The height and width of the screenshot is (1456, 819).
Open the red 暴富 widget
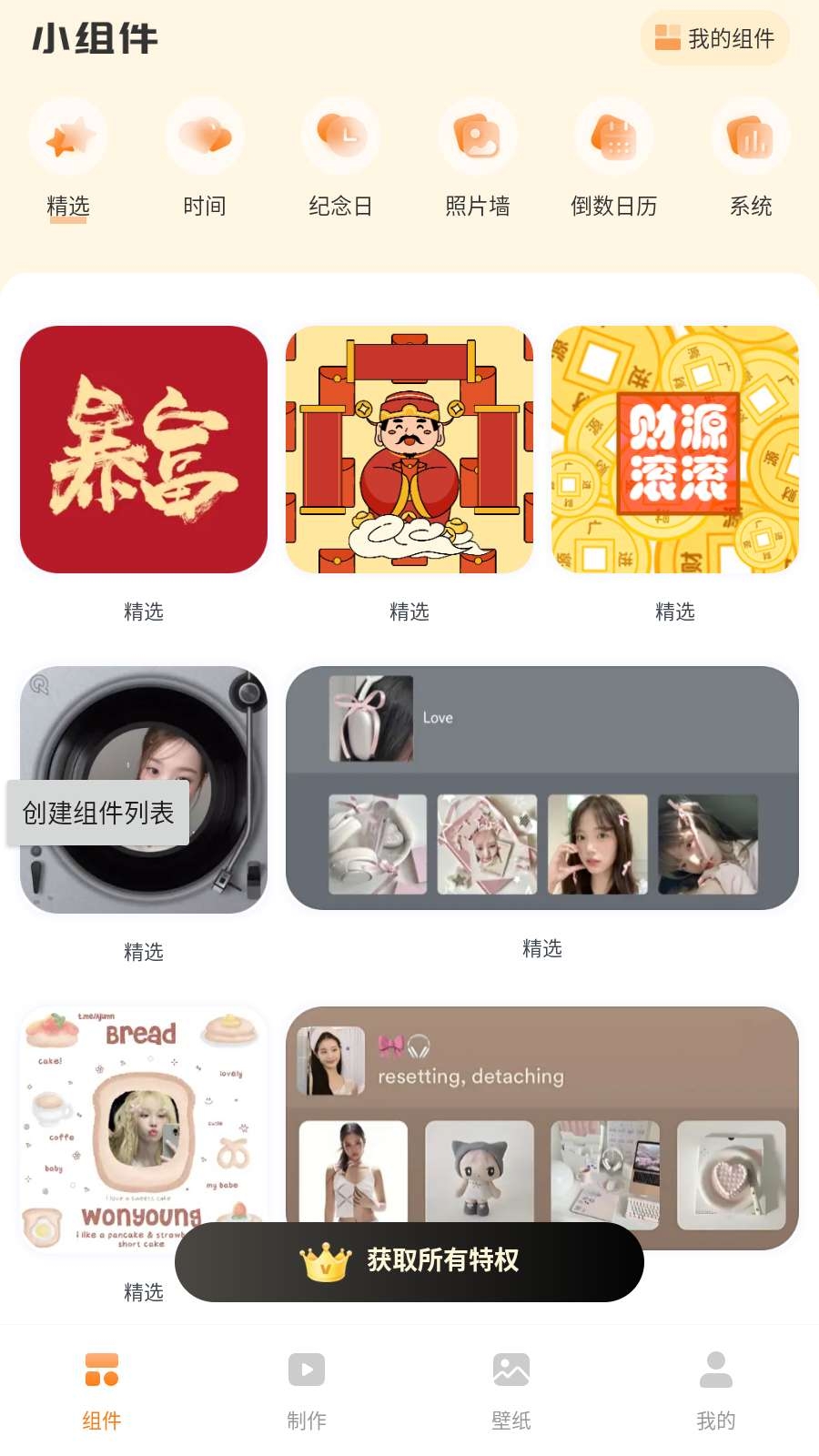tap(144, 450)
